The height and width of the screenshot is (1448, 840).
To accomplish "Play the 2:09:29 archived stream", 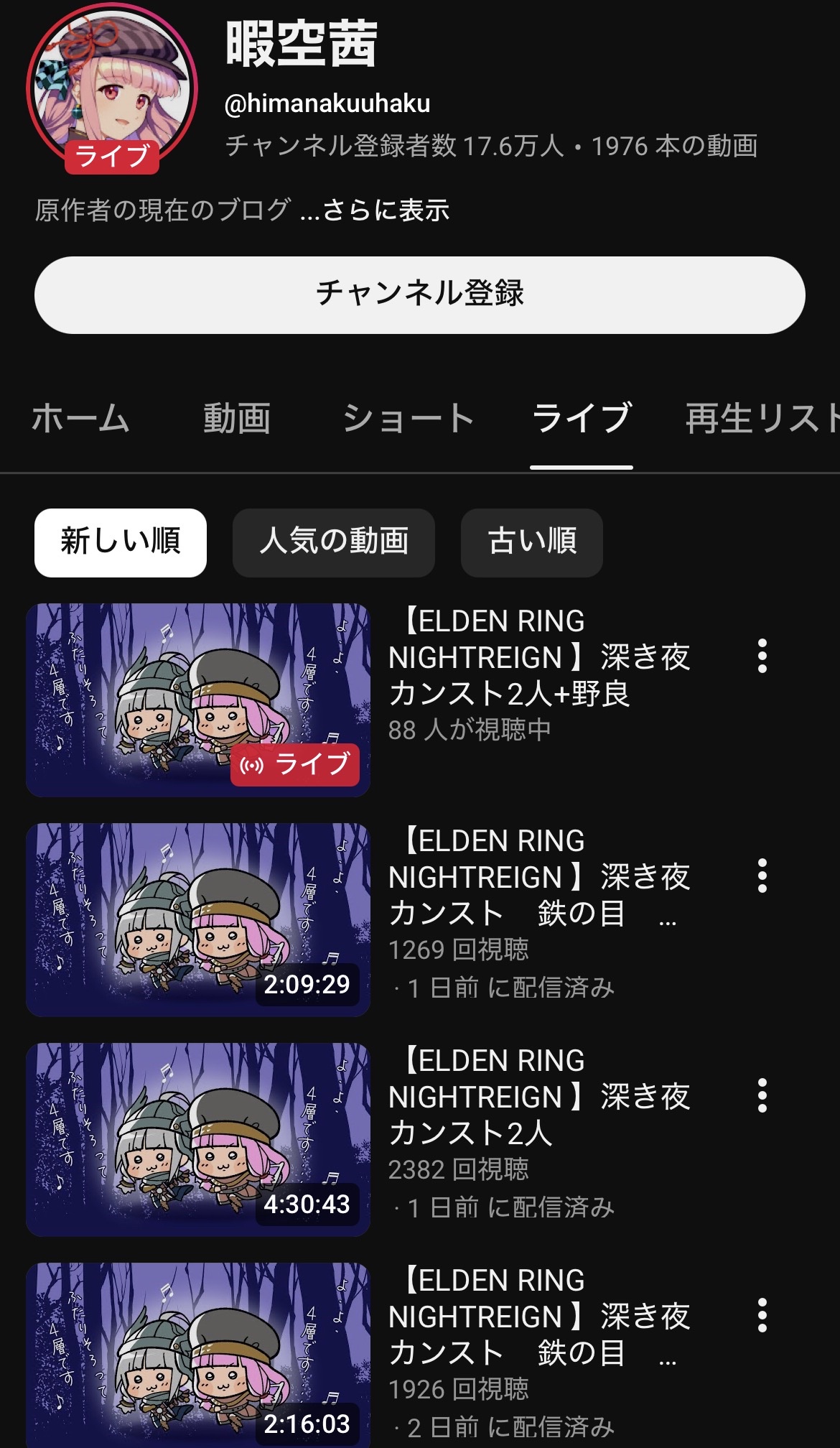I will (x=198, y=919).
